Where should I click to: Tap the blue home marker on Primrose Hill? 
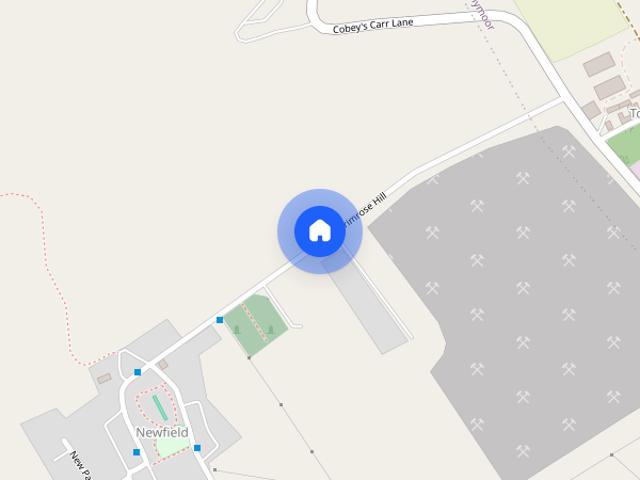[x=319, y=231]
